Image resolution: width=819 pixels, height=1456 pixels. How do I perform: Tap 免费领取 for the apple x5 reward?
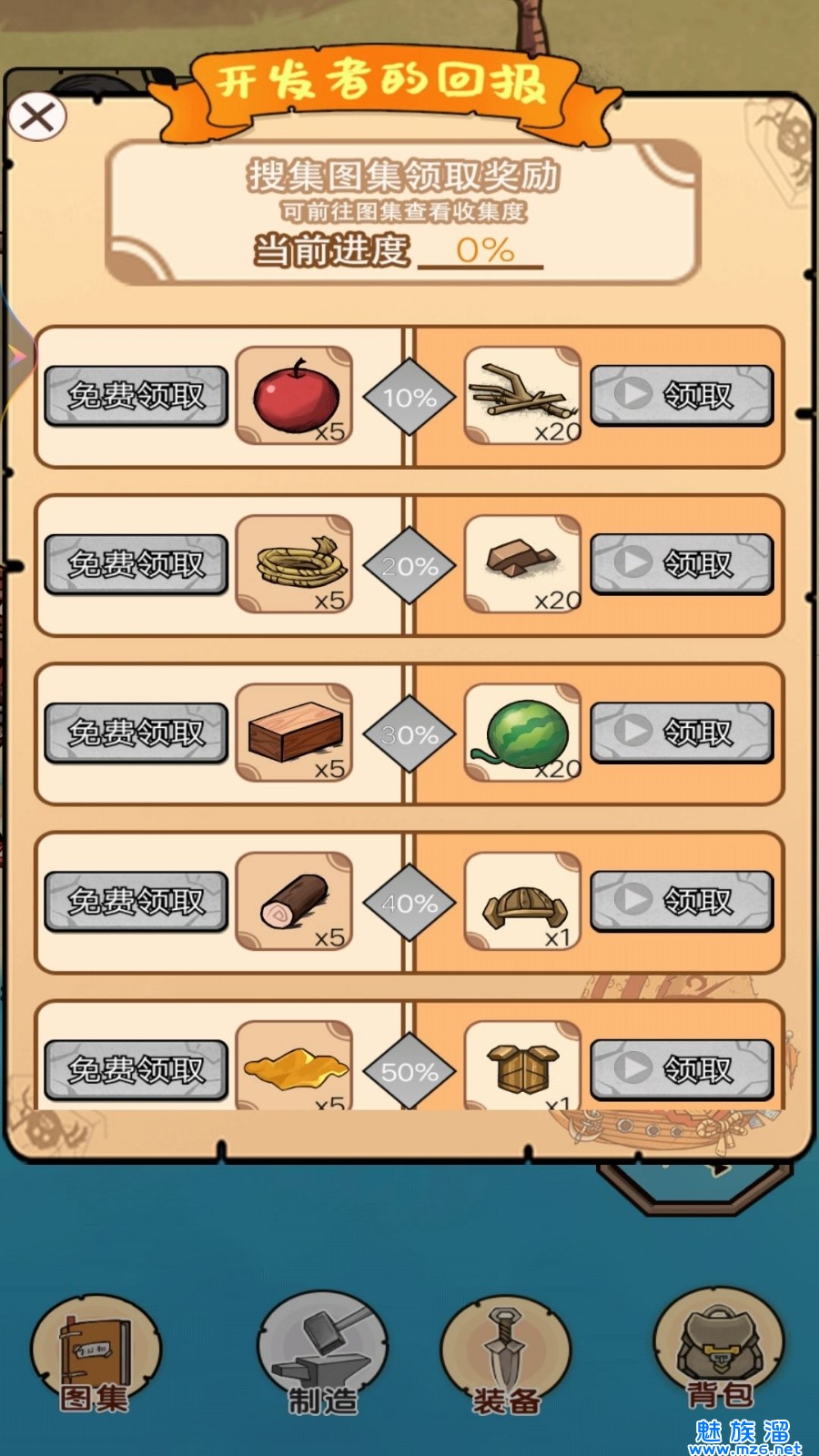[x=136, y=396]
